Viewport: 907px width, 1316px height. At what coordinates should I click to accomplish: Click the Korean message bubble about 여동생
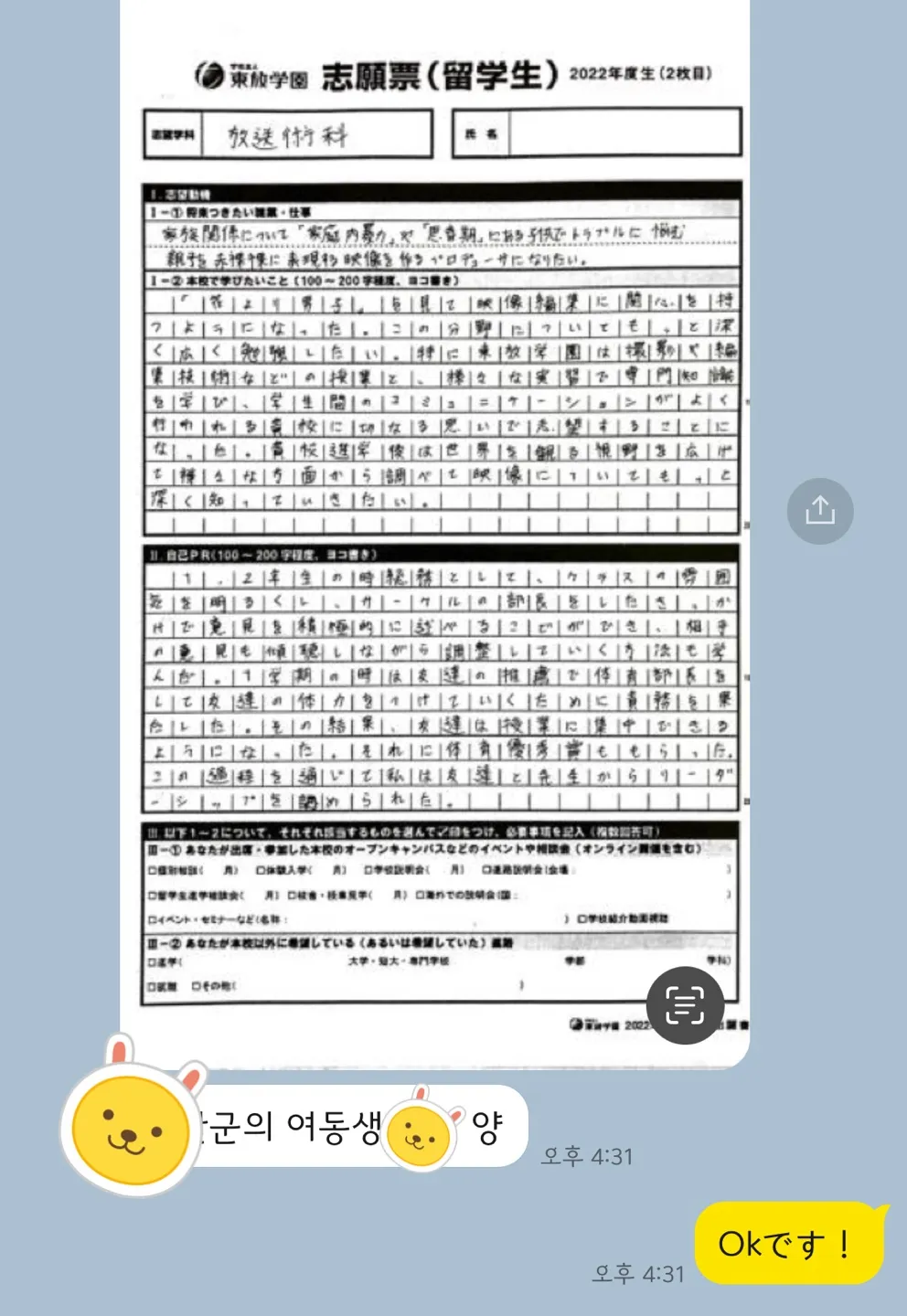302,1126
